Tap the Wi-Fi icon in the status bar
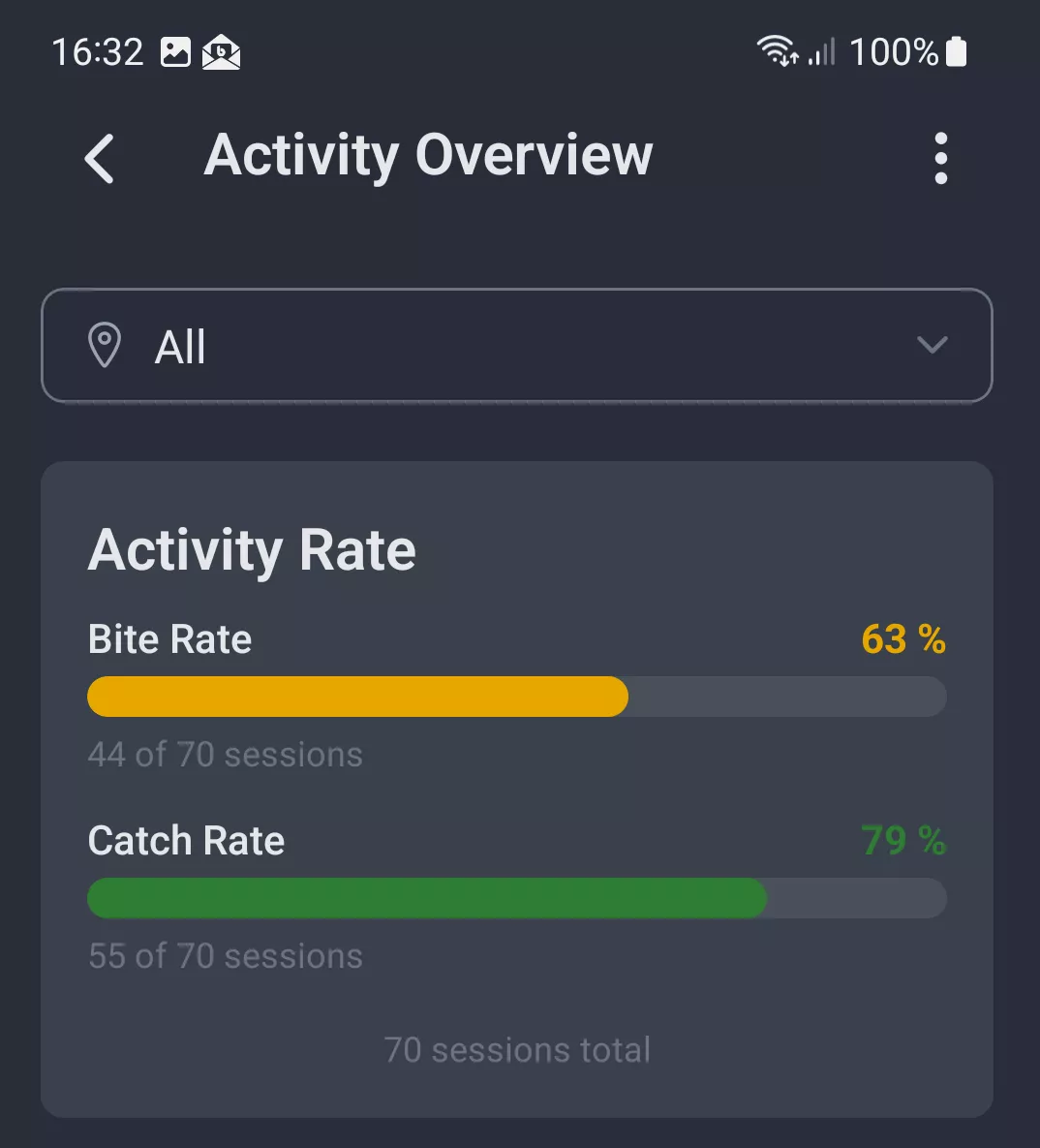Image resolution: width=1040 pixels, height=1148 pixels. coord(776,51)
